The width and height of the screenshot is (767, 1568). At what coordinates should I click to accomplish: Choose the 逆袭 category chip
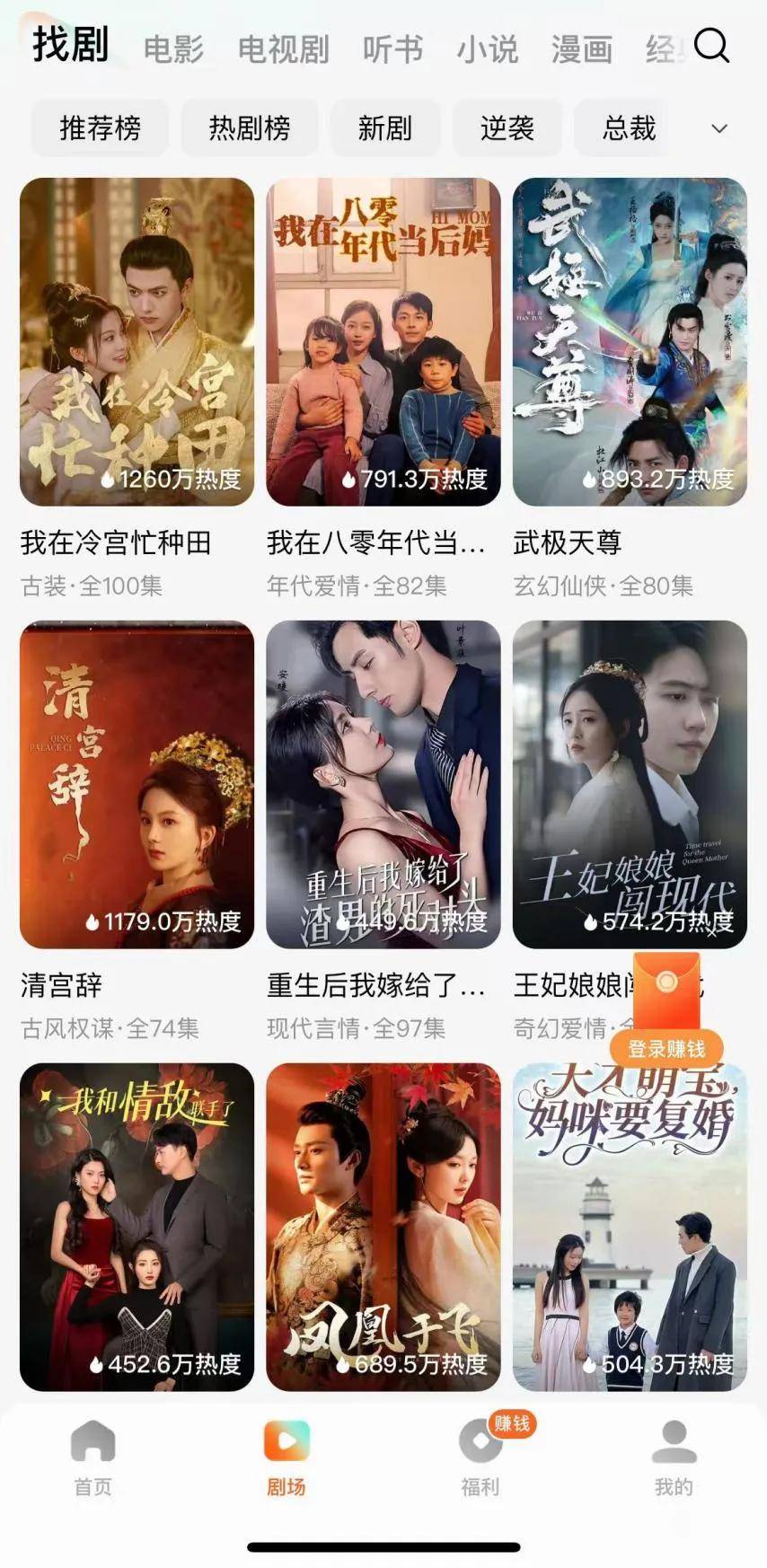click(507, 128)
